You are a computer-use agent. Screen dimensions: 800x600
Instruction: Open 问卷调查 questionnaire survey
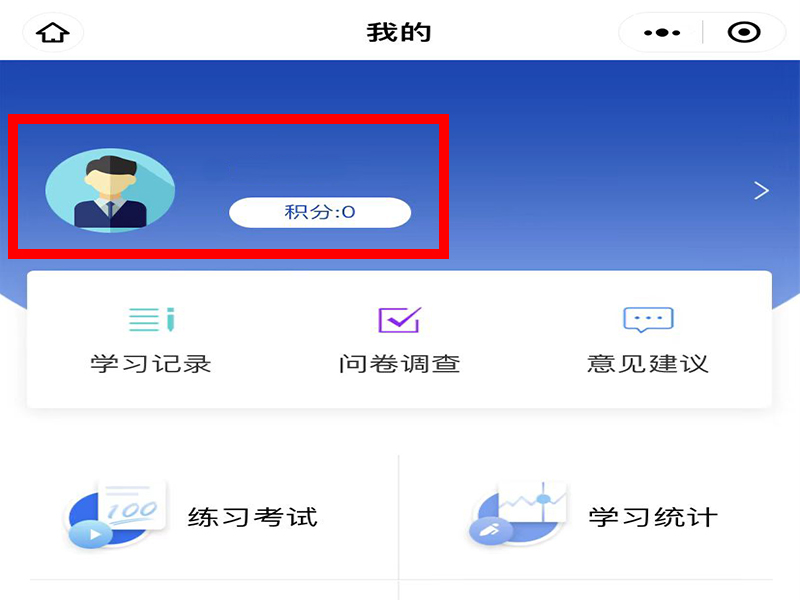pos(399,340)
